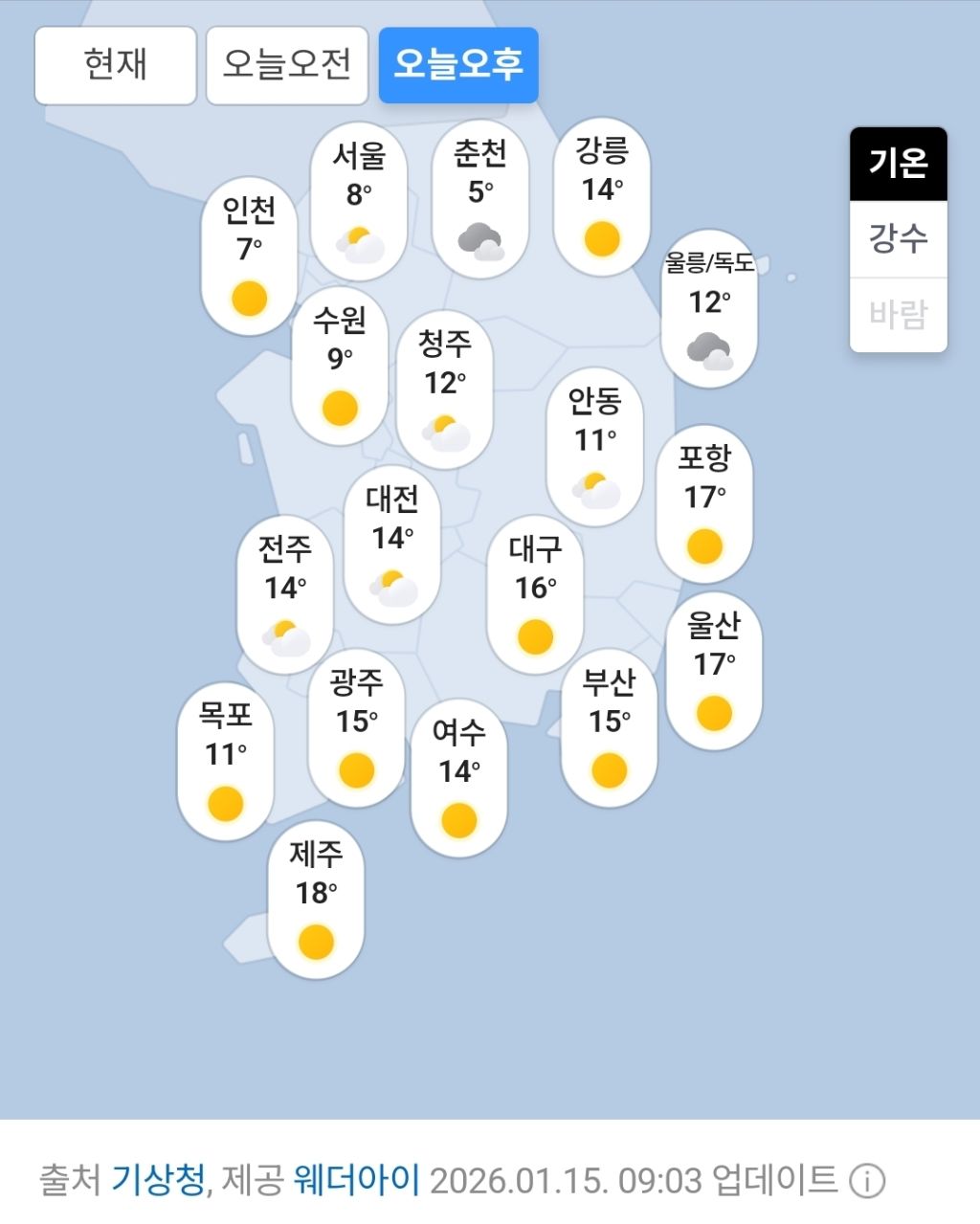The image size is (980, 1224).
Task: Open 광주 weather bubble
Action: [x=356, y=727]
